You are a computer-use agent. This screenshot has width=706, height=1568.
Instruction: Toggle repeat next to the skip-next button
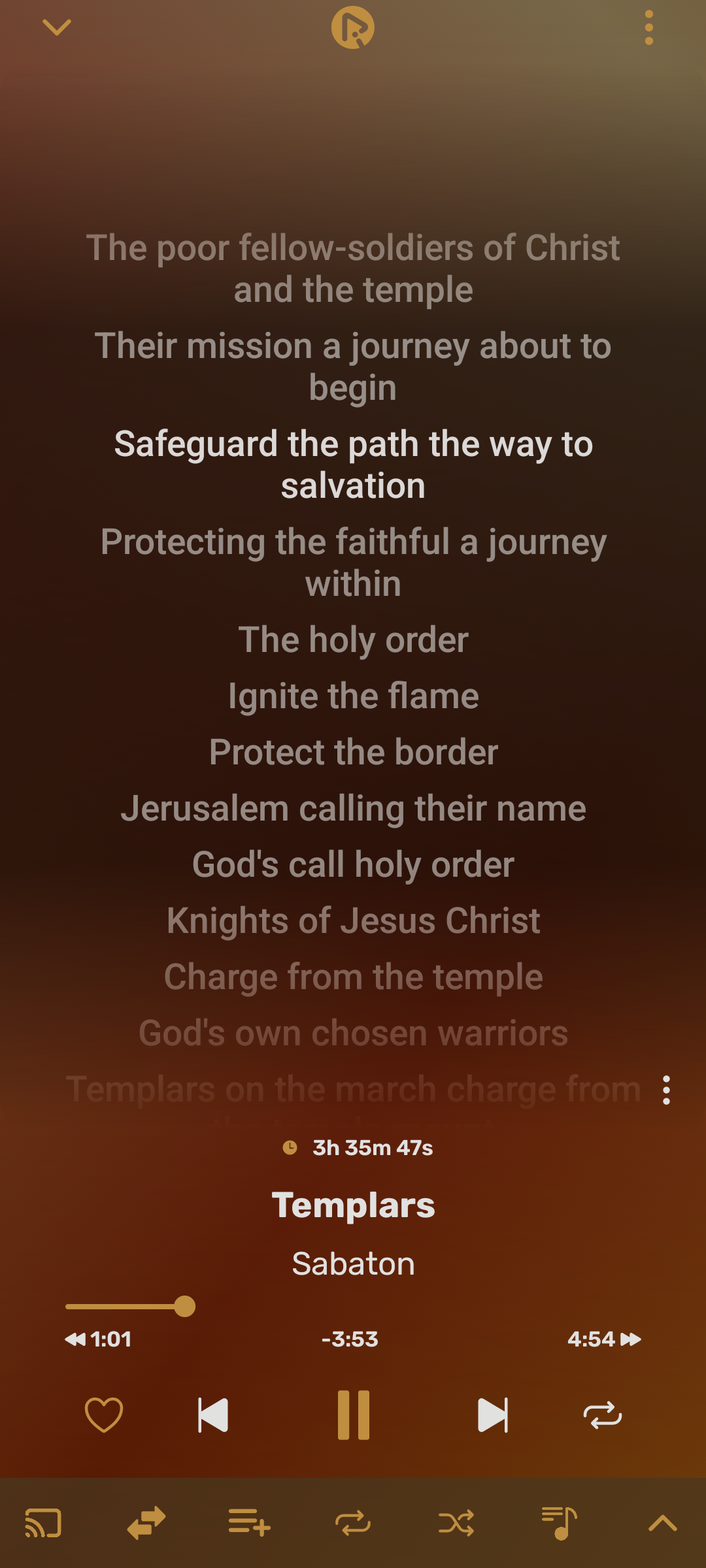(x=602, y=1415)
